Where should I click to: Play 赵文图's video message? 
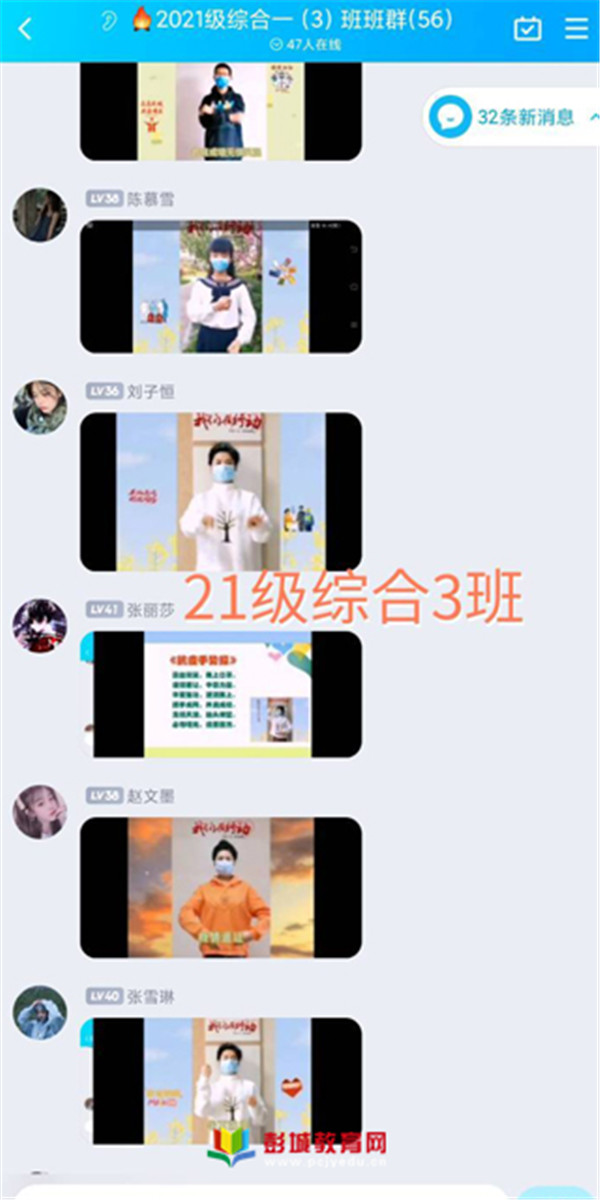tap(221, 887)
